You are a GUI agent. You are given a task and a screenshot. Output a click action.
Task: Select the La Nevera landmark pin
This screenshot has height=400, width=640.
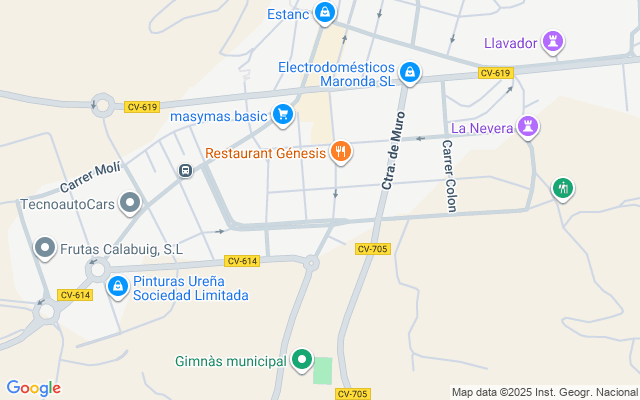(529, 127)
